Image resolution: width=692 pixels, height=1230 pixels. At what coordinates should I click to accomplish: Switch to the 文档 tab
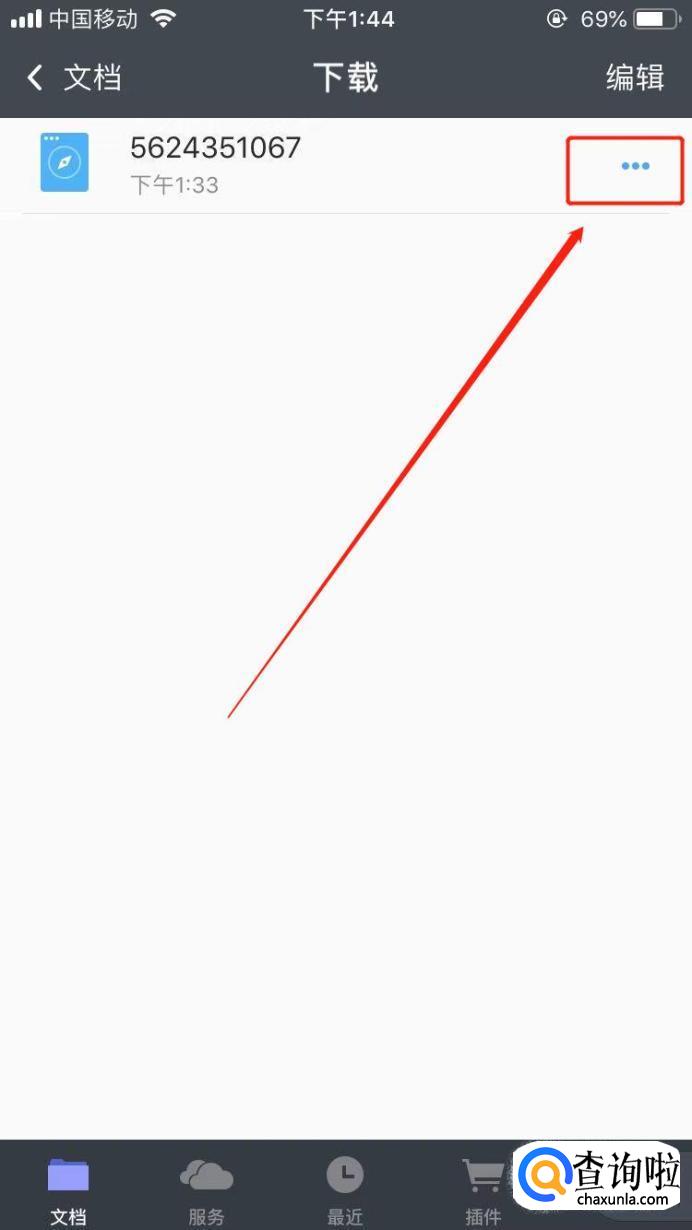[x=68, y=1190]
